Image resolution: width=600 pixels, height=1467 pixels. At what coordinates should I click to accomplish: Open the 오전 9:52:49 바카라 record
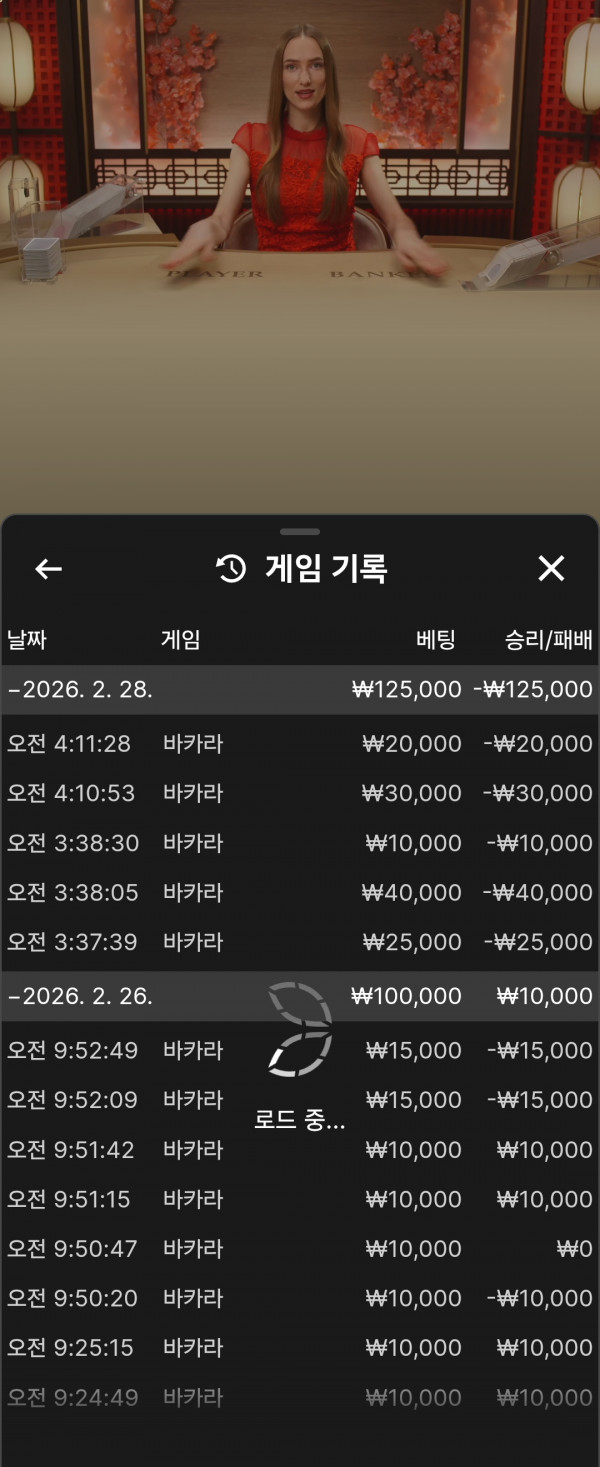(300, 1050)
